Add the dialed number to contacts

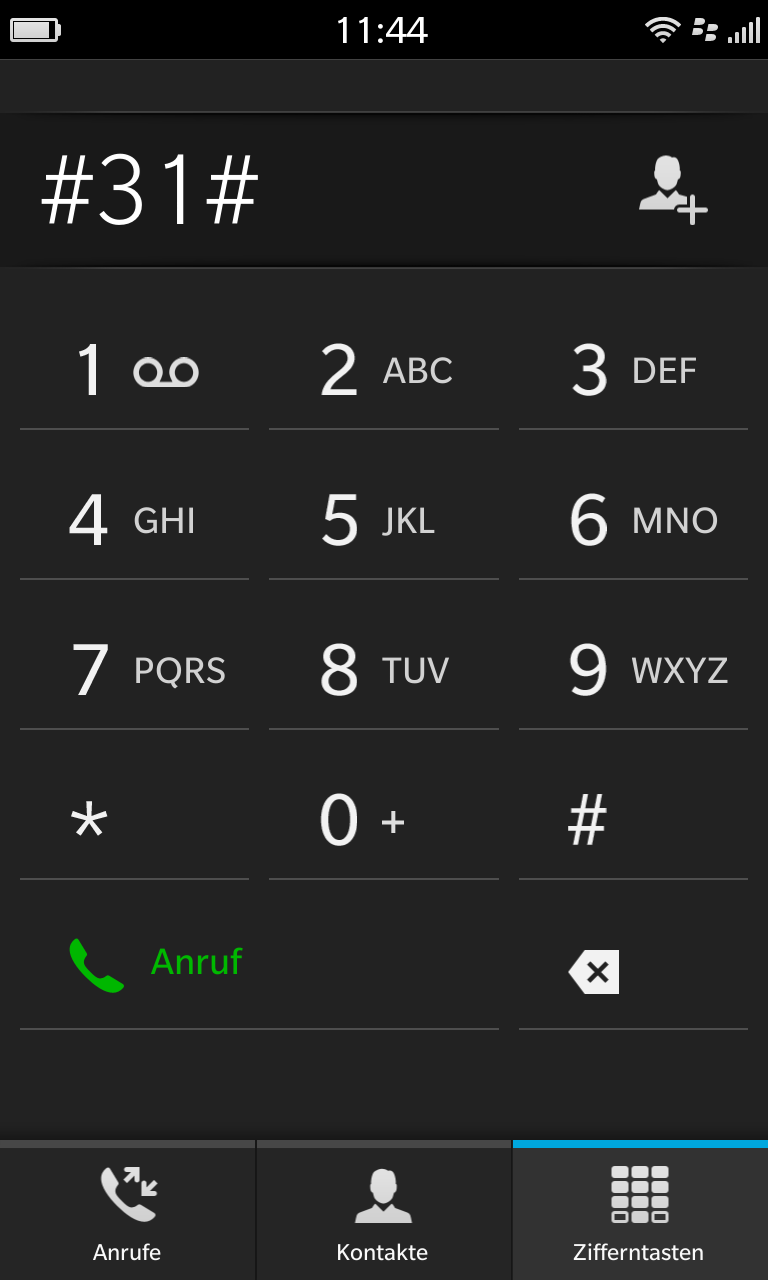pos(672,192)
